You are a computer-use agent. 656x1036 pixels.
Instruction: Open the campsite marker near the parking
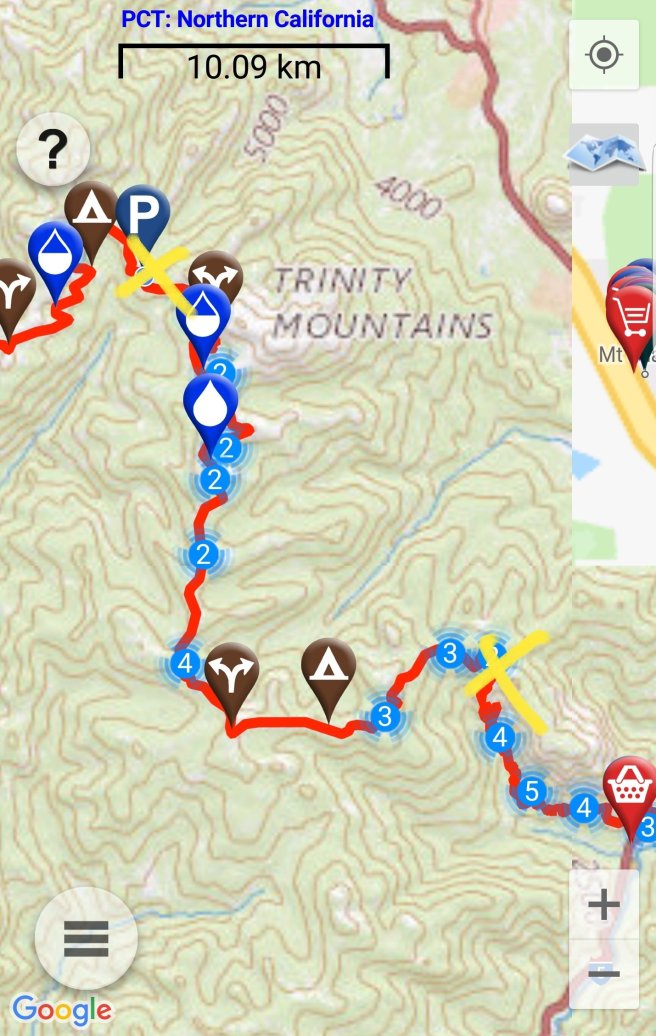(x=92, y=209)
